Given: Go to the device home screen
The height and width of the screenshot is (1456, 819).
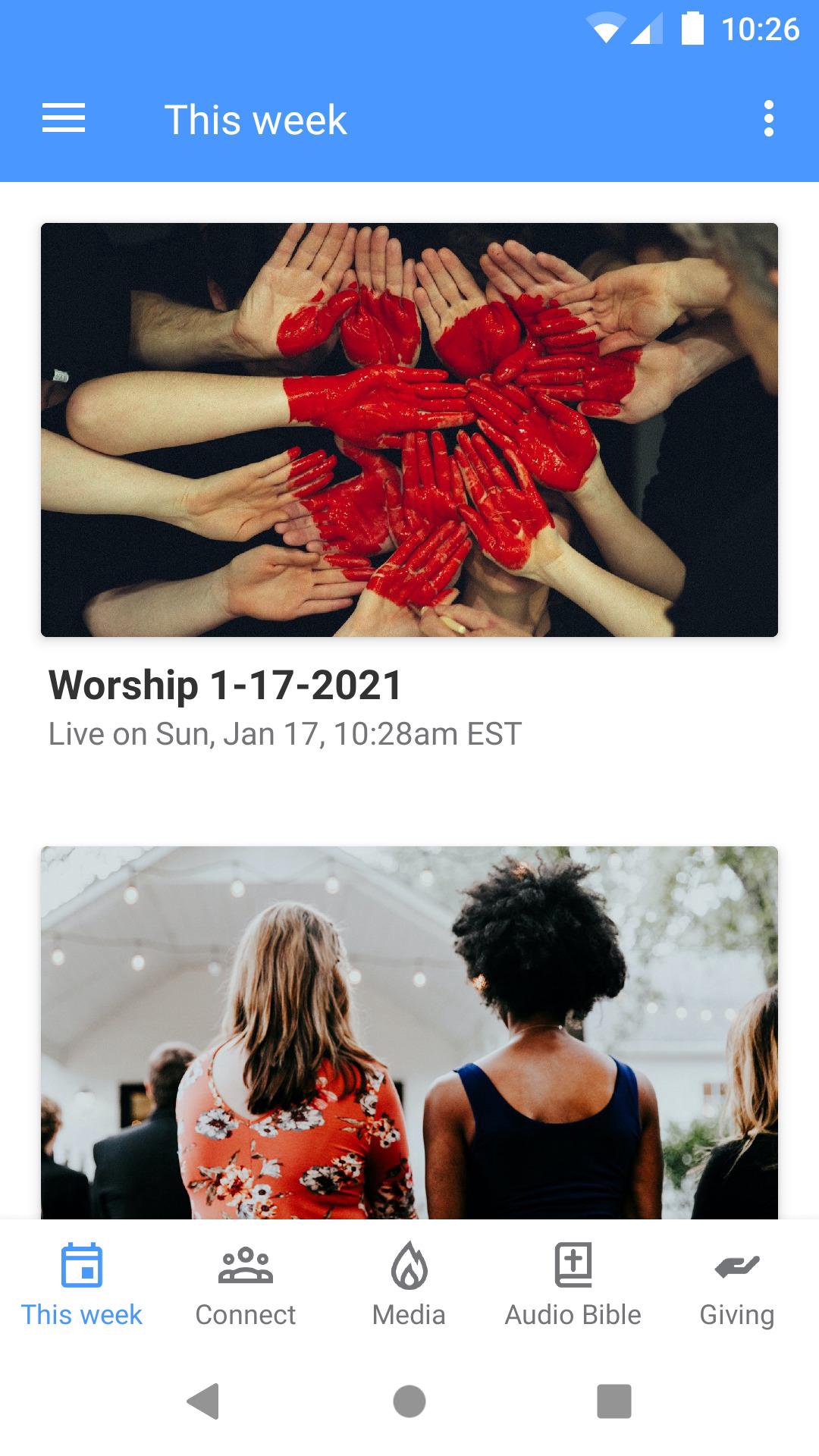Looking at the screenshot, I should point(409,1401).
